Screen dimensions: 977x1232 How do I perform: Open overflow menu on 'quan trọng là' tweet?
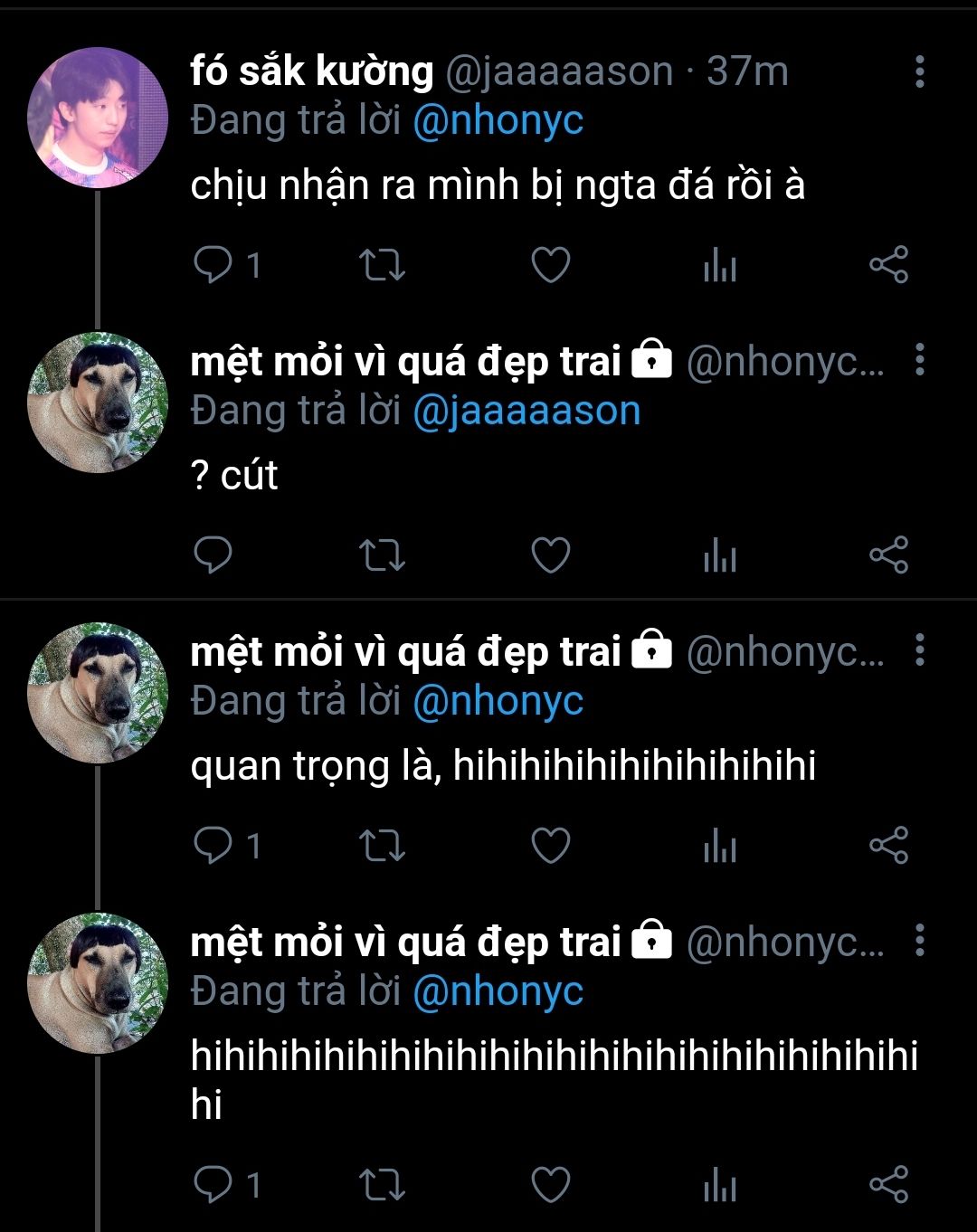919,650
